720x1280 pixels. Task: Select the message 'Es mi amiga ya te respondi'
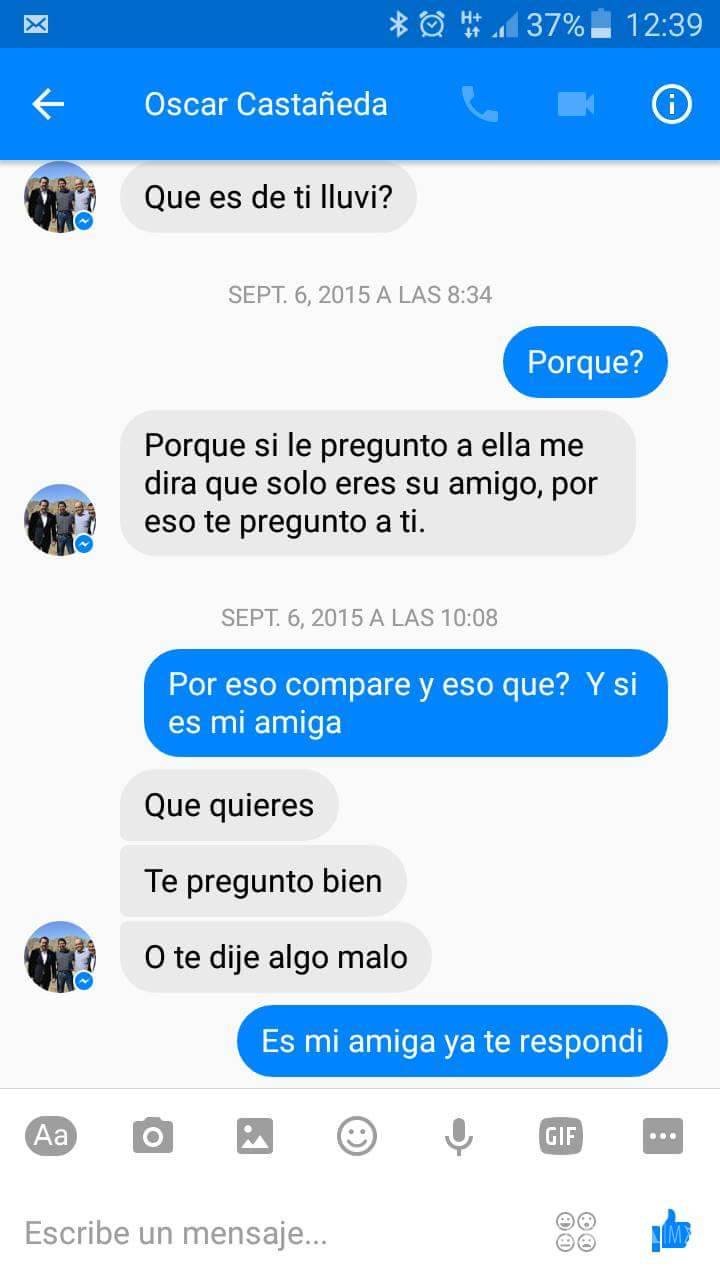451,1040
